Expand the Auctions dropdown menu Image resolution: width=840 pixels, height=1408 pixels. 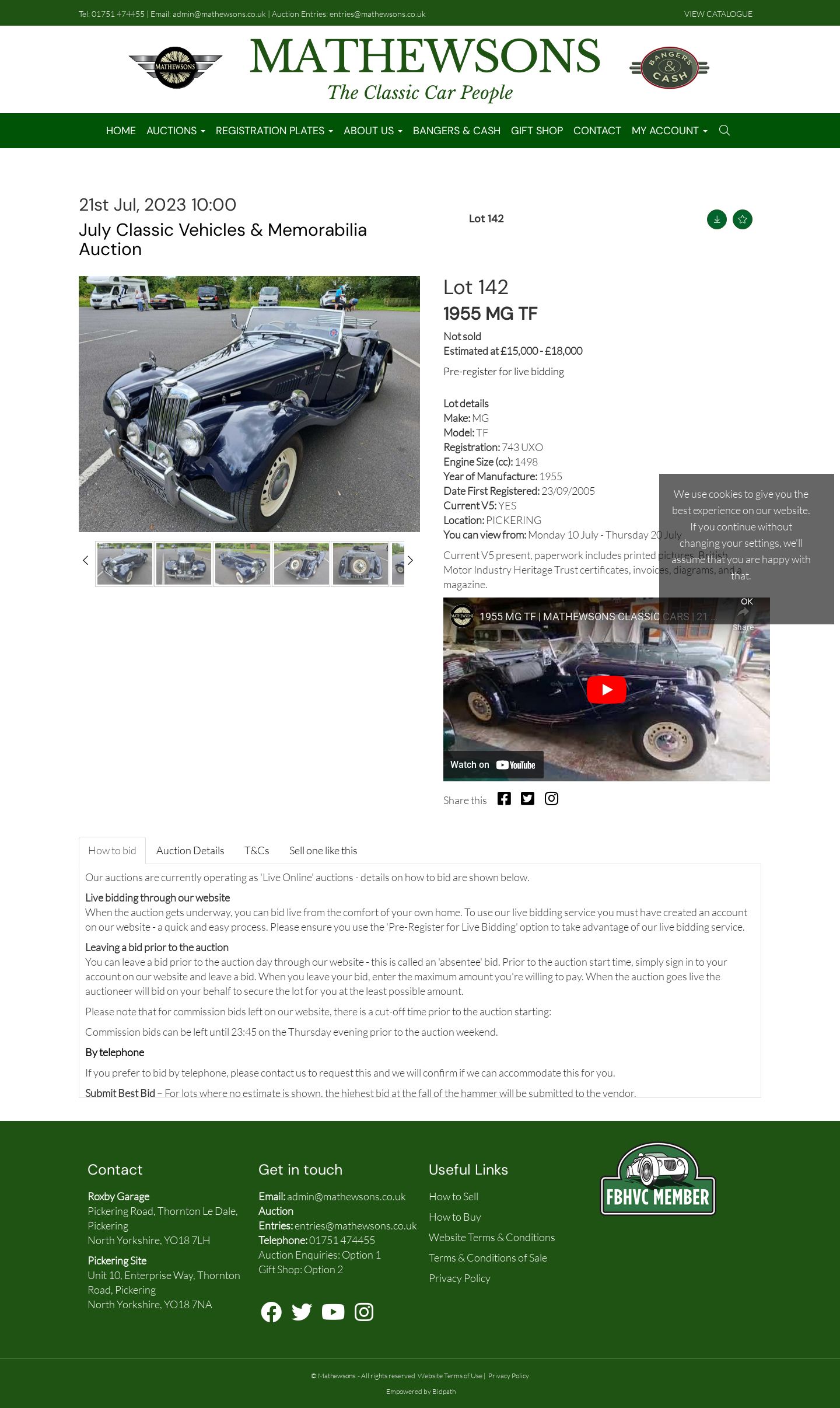tap(176, 131)
